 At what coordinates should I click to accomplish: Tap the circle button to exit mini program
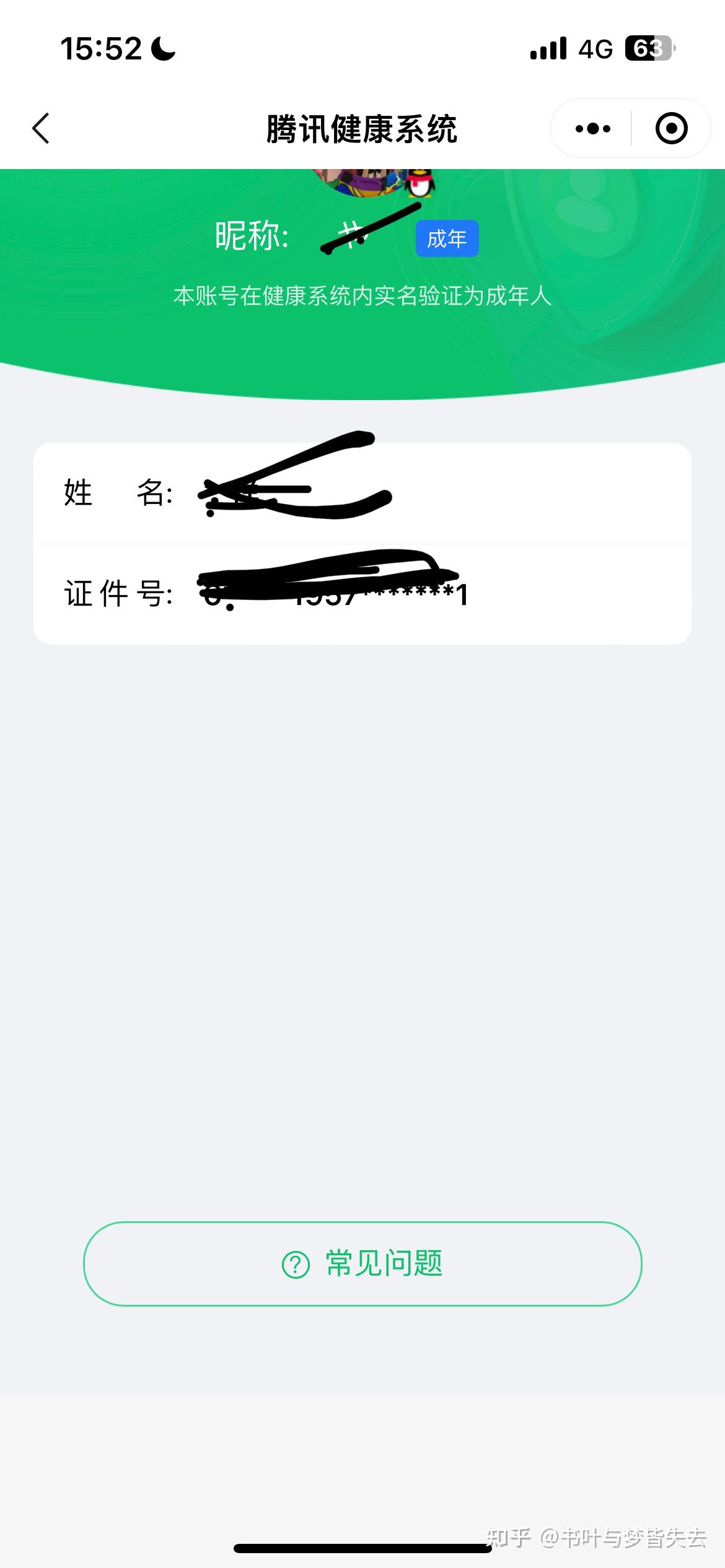670,128
